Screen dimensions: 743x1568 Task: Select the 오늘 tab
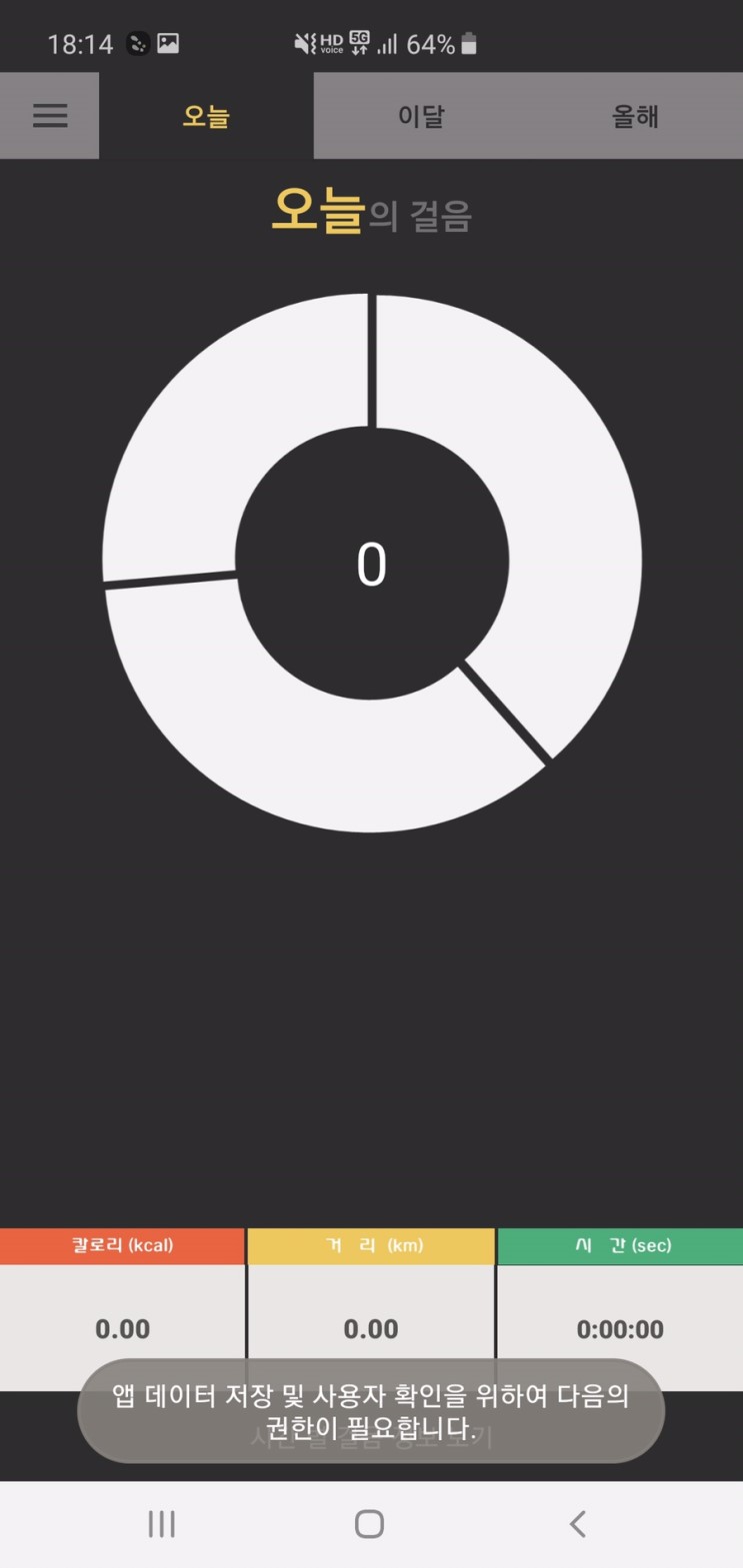click(206, 116)
